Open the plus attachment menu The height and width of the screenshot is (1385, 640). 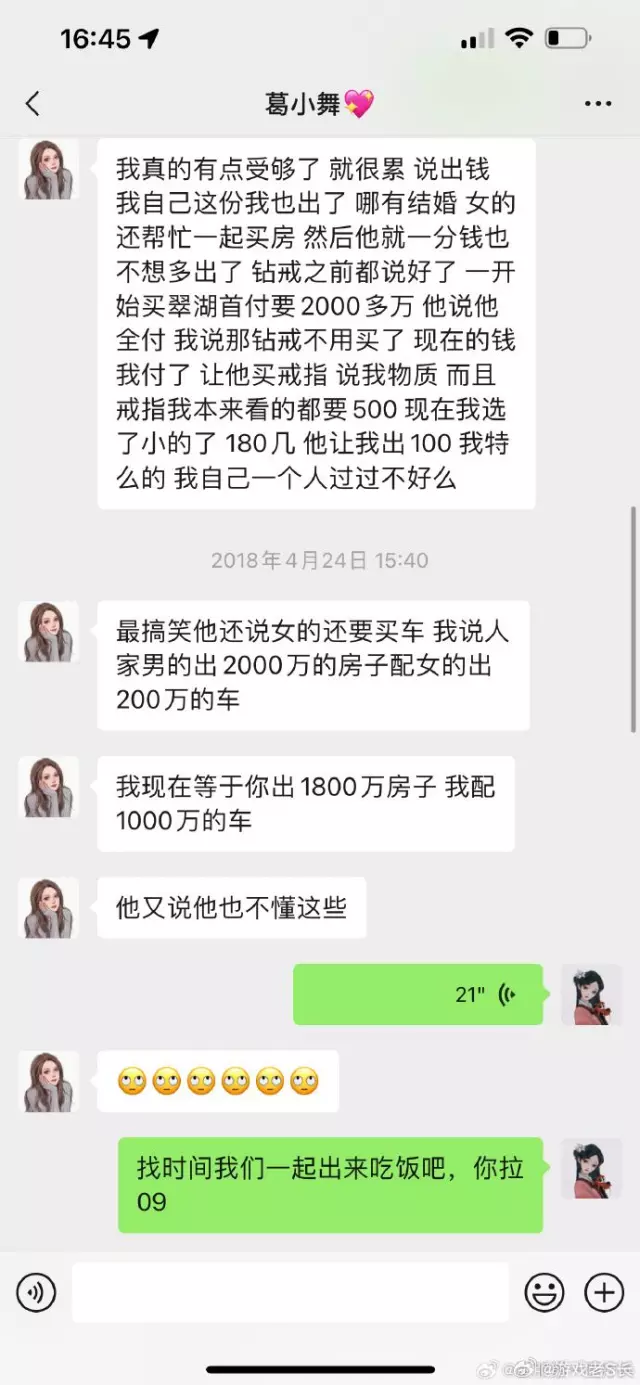click(x=604, y=1293)
